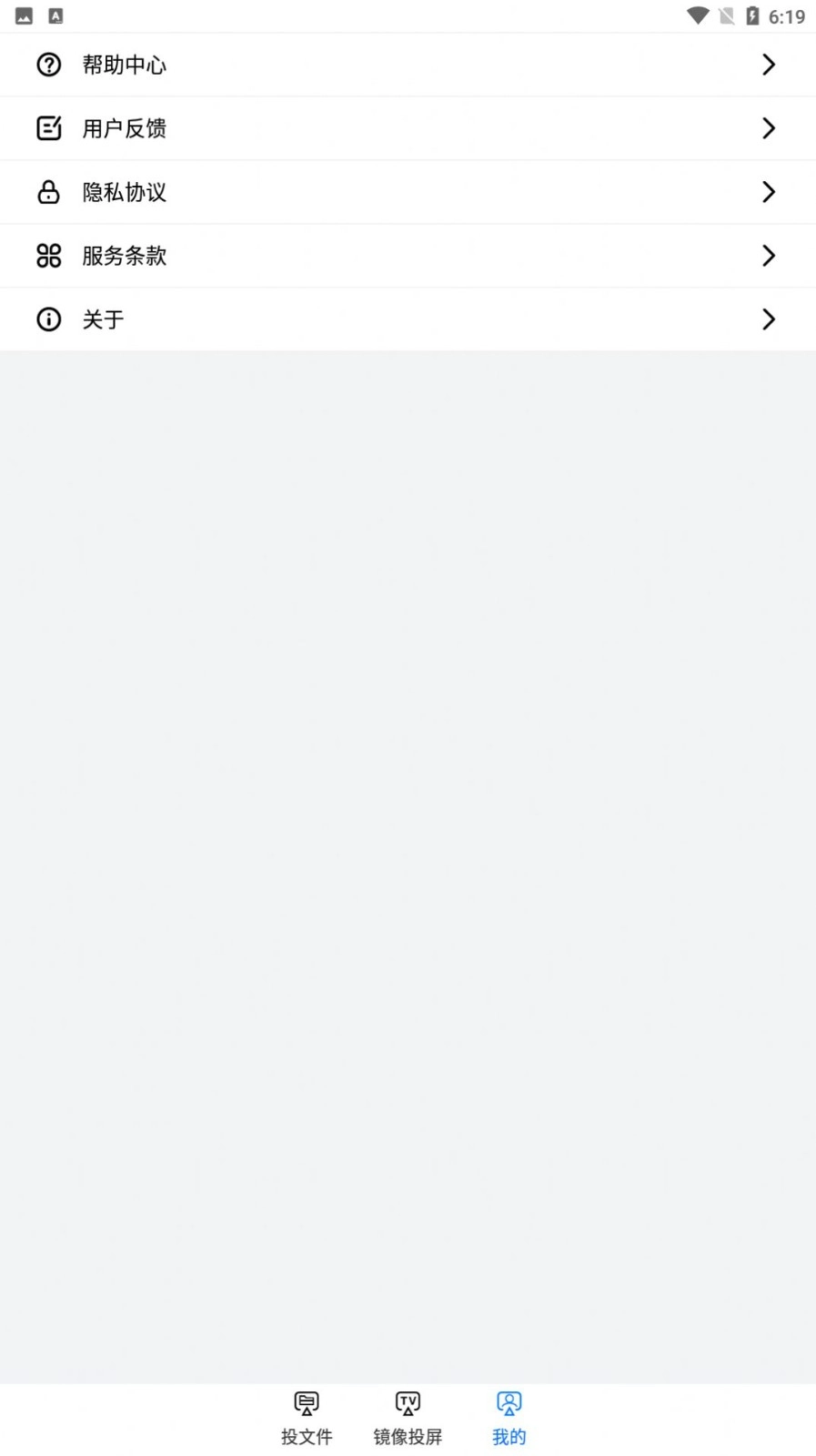Screen dimensions: 816x1456
Task: Switch to the 镜像投屏 tab
Action: point(407,1417)
